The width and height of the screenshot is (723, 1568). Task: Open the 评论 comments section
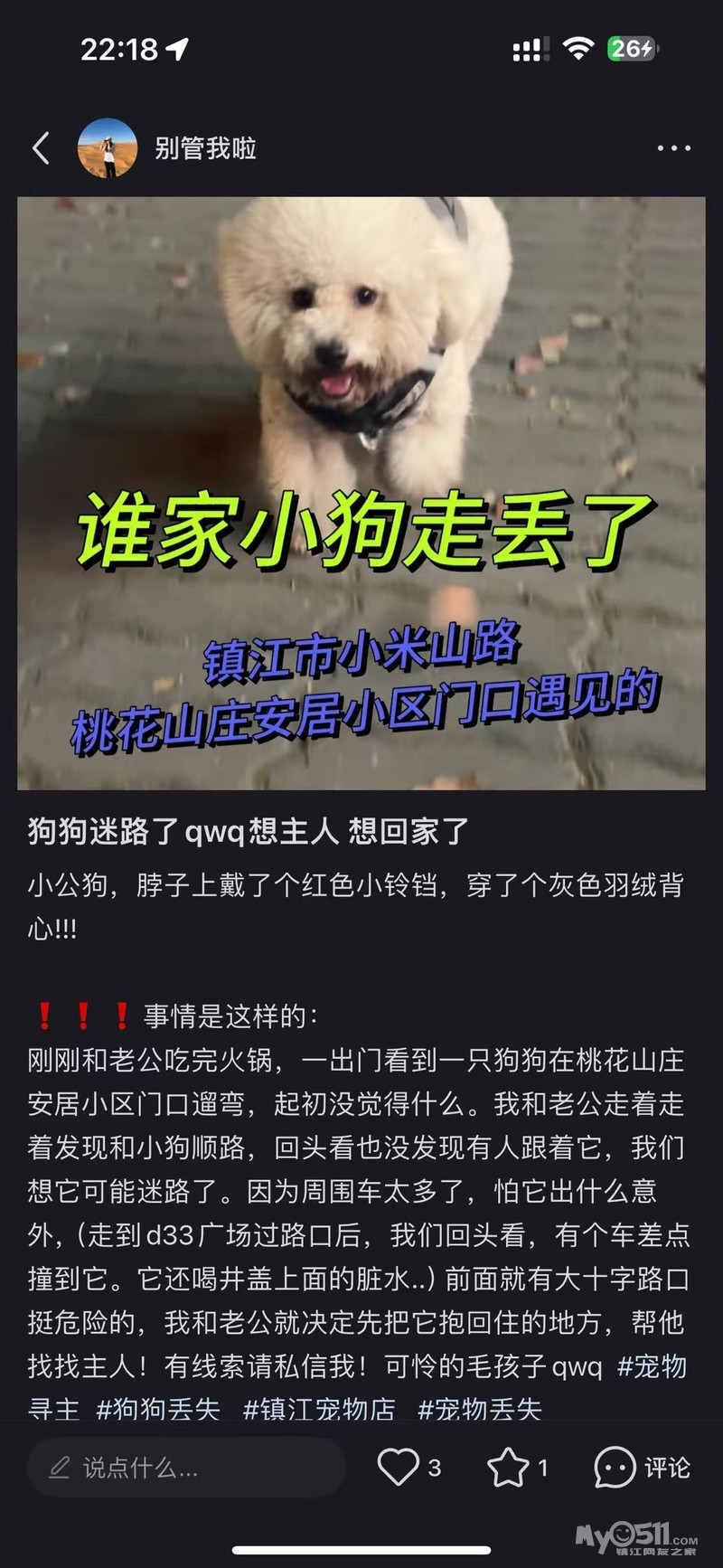(643, 1467)
